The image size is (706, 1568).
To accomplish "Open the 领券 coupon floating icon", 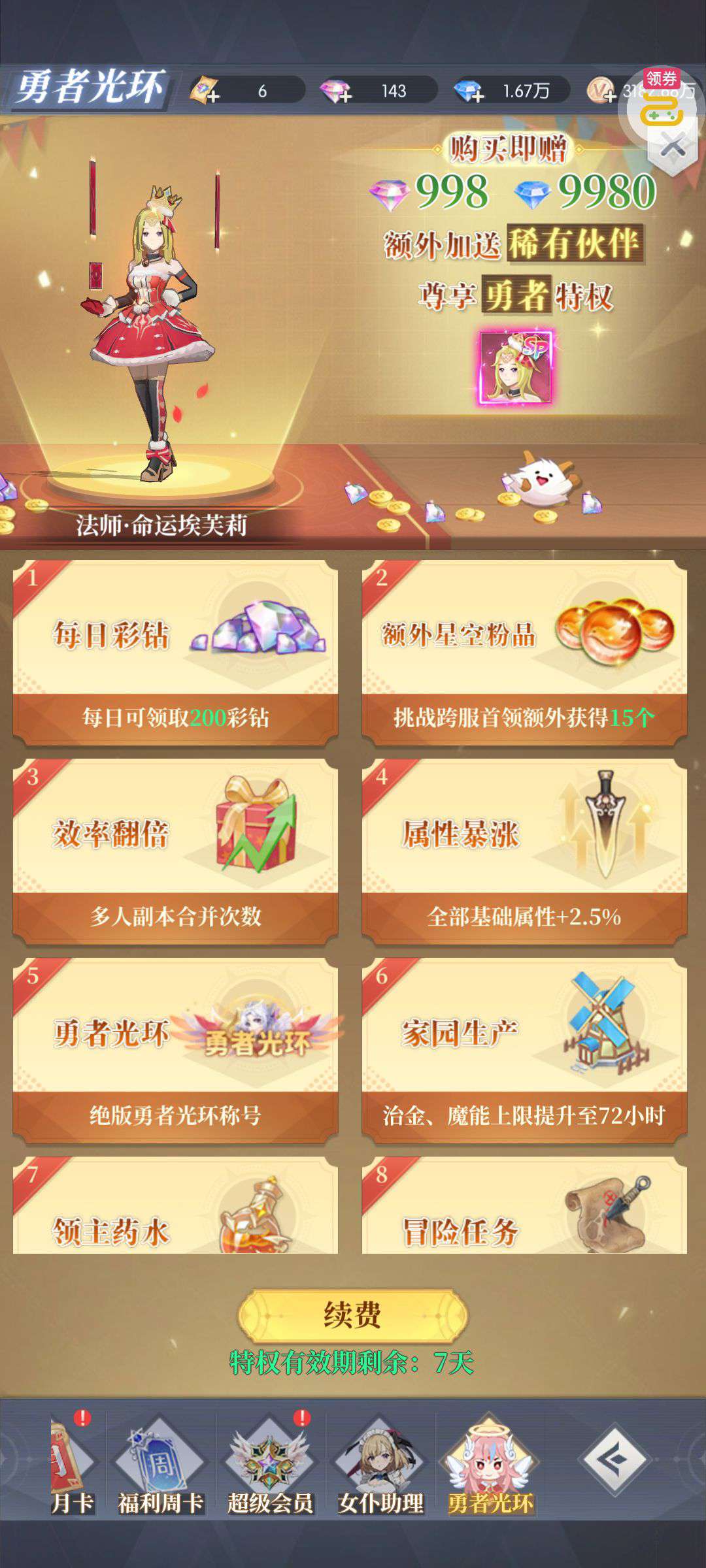I will (662, 105).
